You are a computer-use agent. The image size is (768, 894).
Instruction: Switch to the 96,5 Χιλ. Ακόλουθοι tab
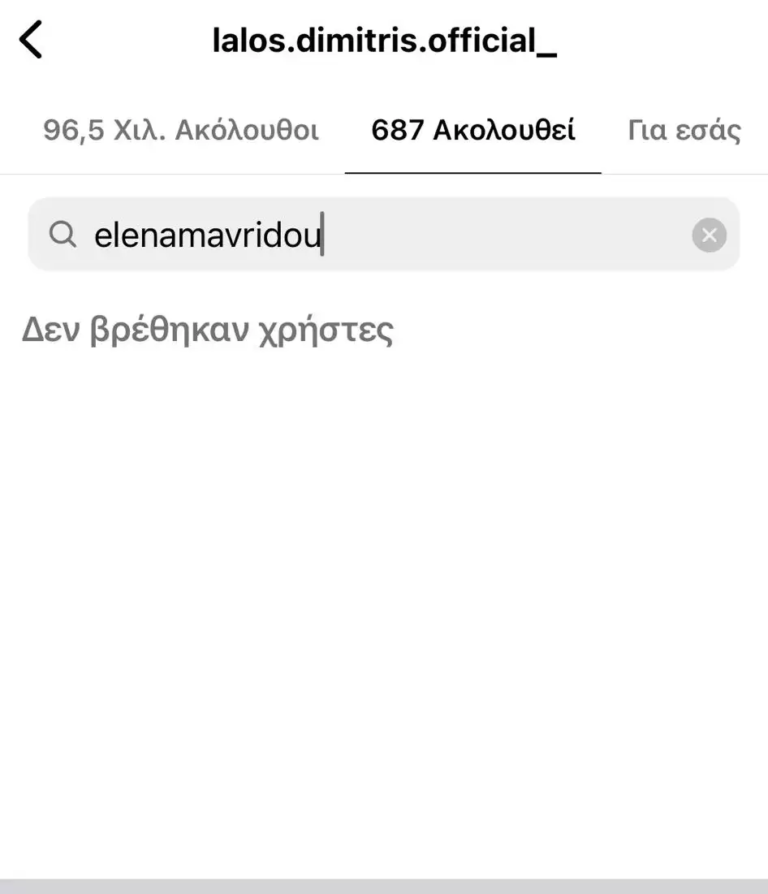point(181,131)
